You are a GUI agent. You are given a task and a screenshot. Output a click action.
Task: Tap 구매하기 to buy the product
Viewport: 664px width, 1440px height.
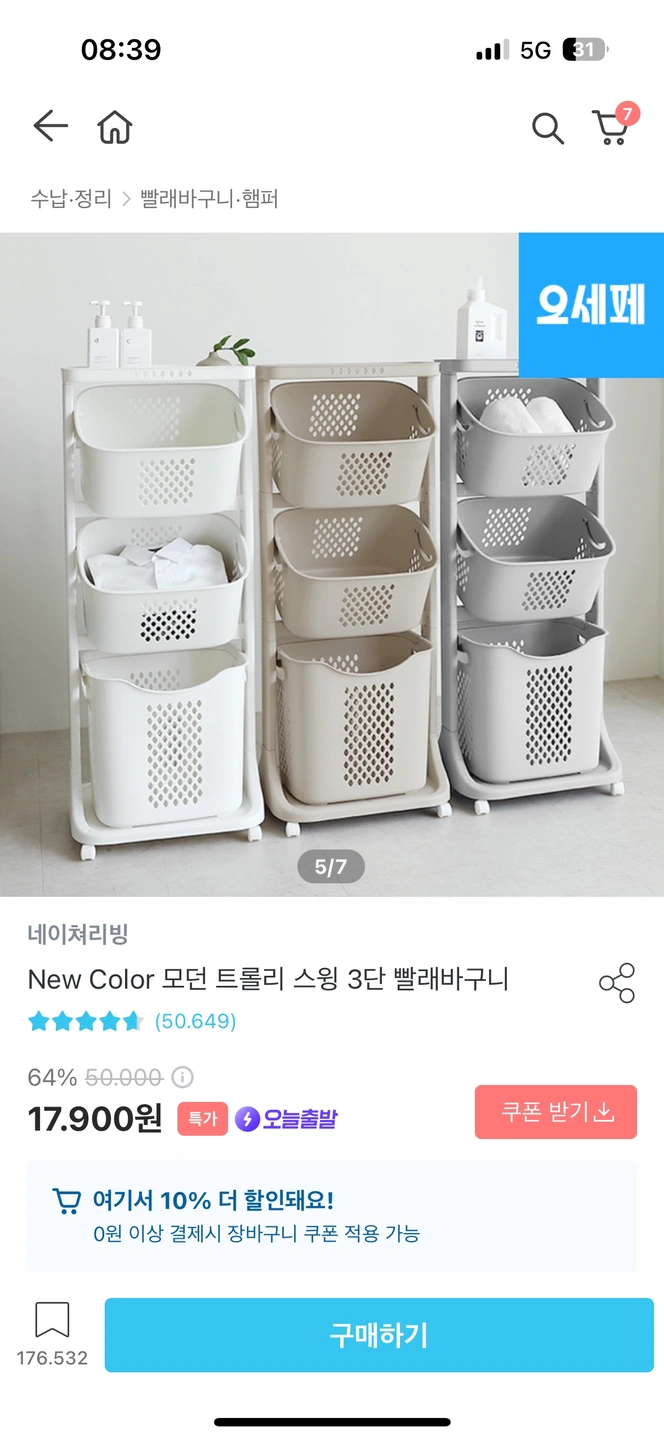click(x=379, y=1335)
